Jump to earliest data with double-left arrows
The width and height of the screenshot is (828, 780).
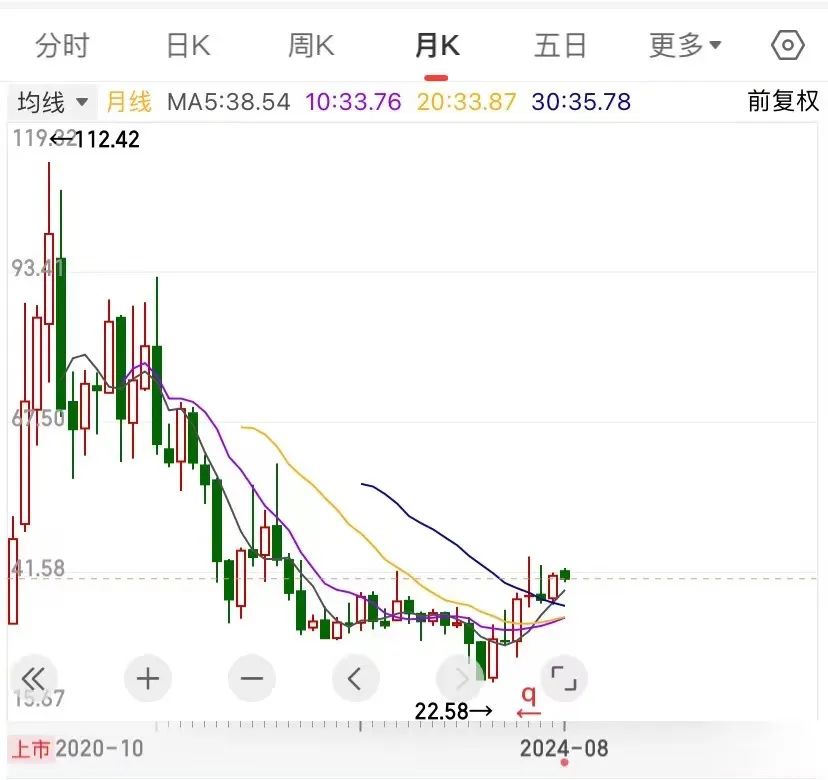(35, 679)
